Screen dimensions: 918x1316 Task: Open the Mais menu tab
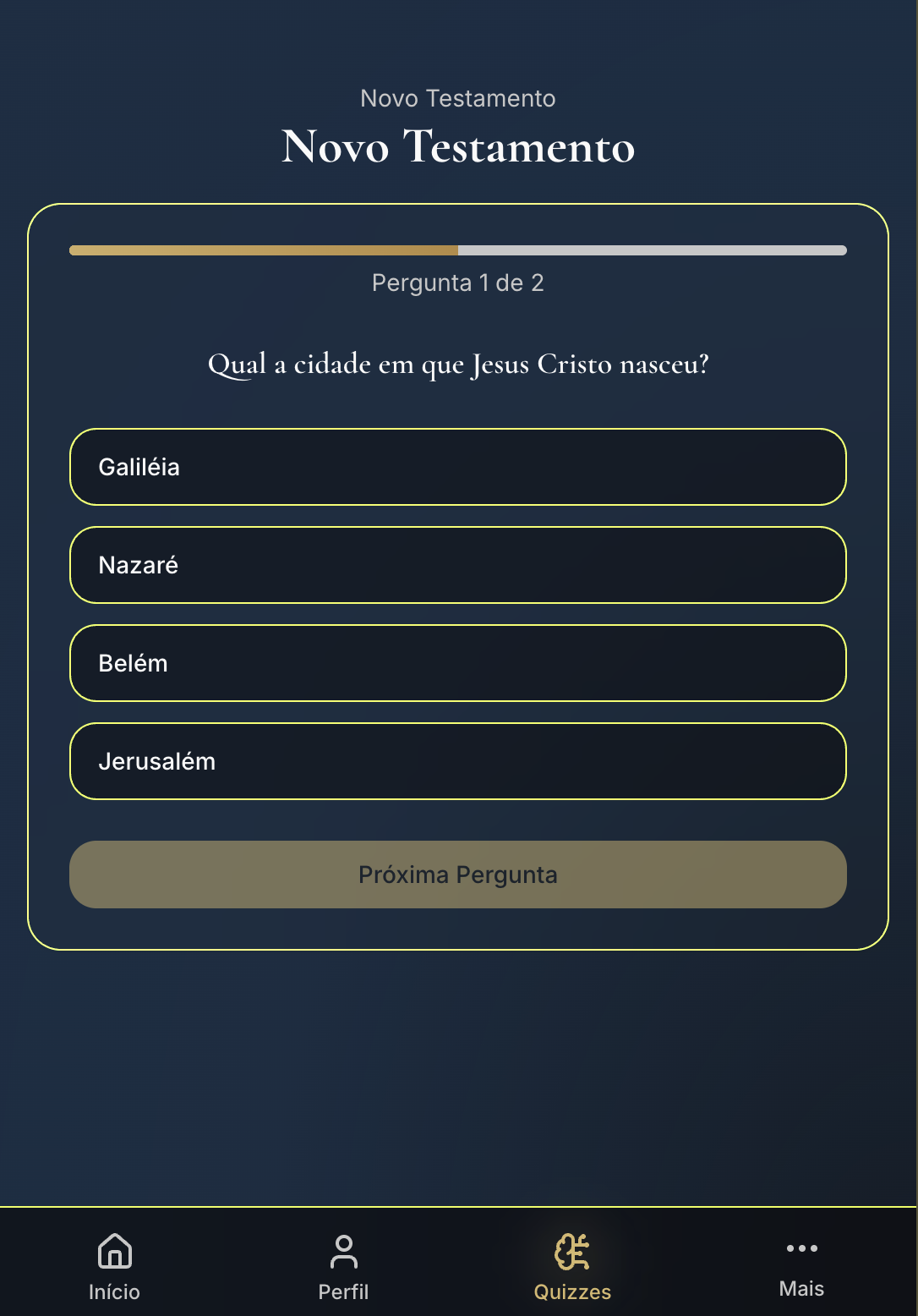(801, 1265)
